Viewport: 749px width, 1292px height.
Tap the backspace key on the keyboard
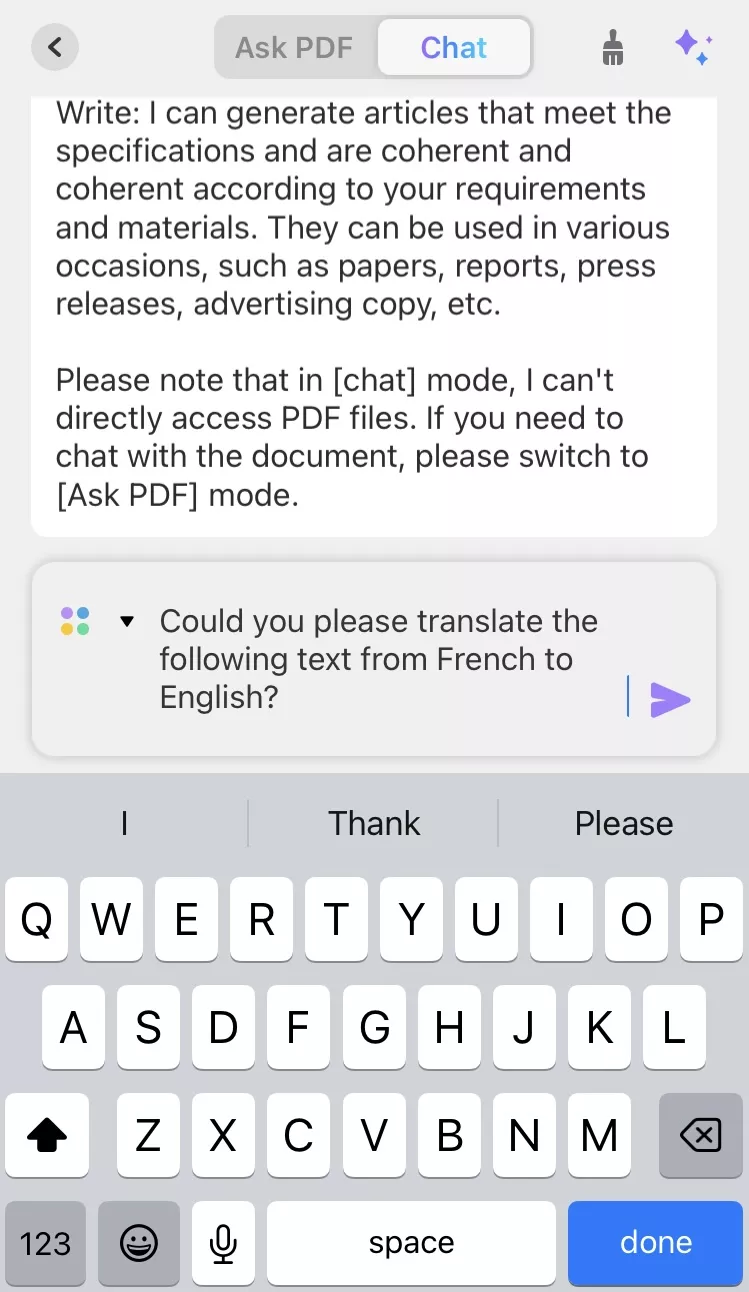[700, 1135]
